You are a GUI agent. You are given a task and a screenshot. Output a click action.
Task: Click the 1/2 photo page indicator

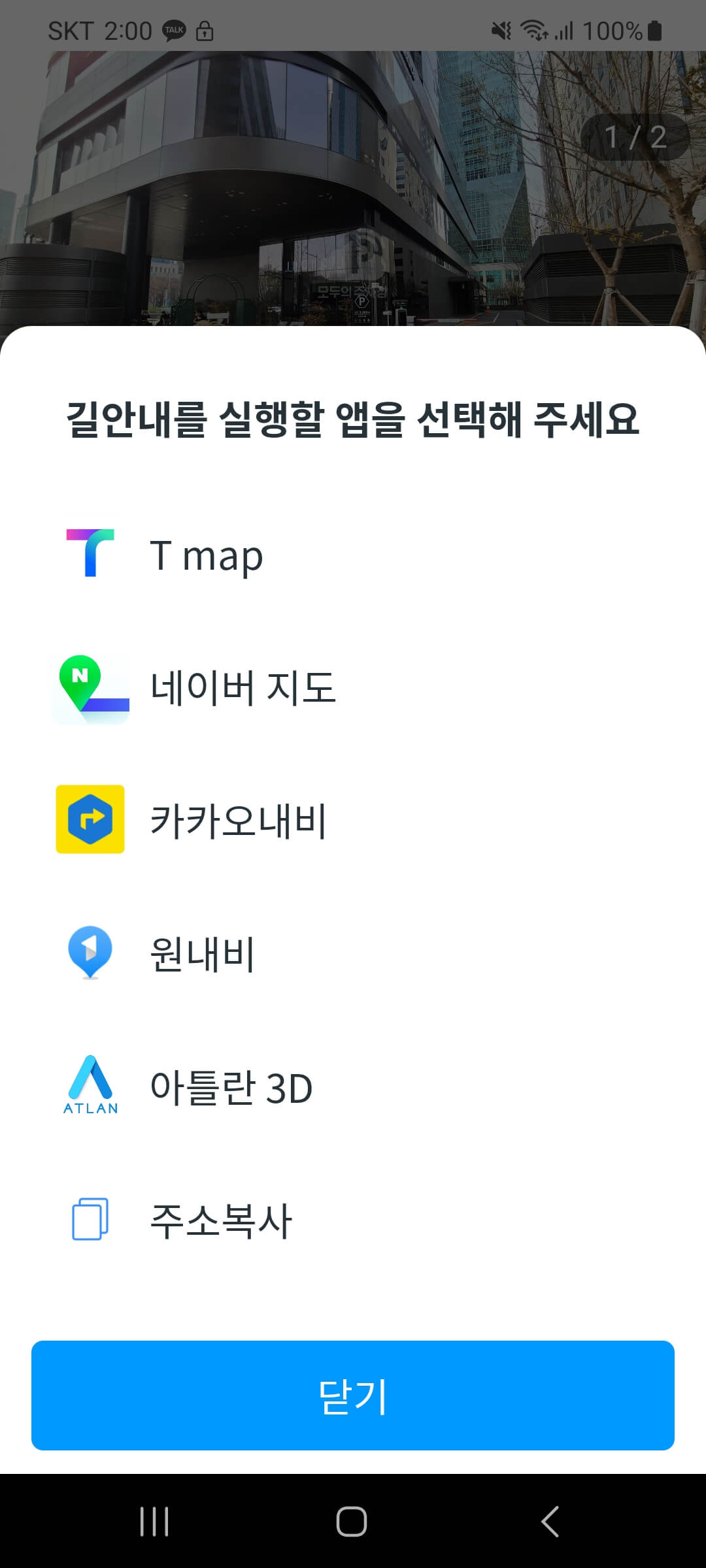pyautogui.click(x=633, y=137)
